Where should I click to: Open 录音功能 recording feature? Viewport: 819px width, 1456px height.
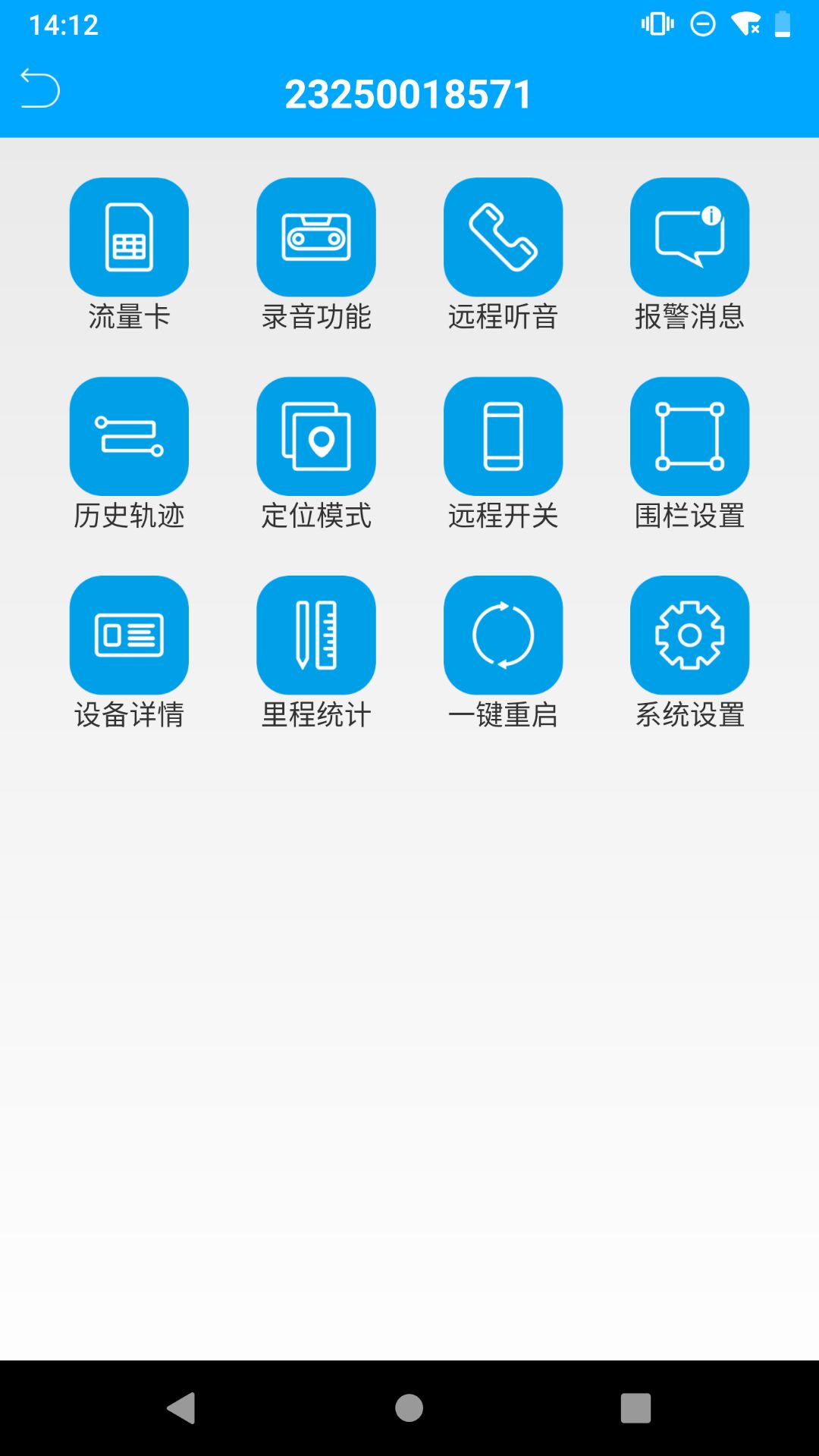coord(316,237)
